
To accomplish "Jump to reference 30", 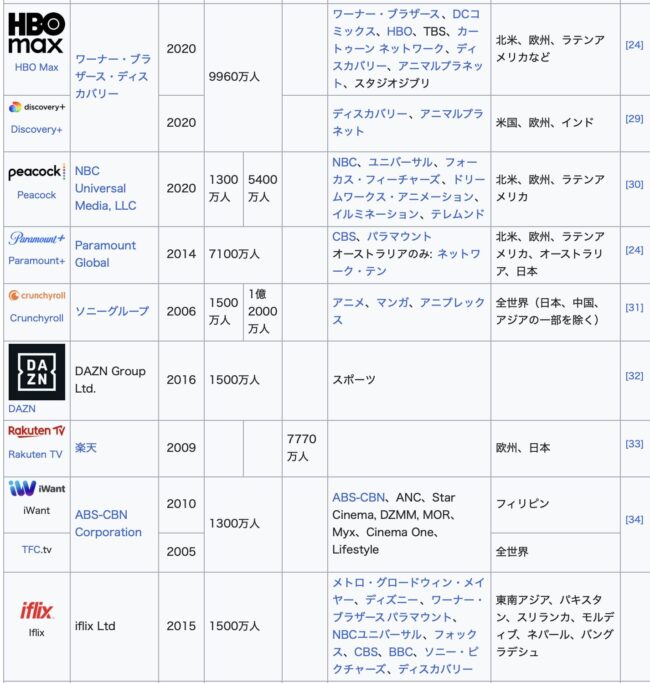I will (x=634, y=184).
